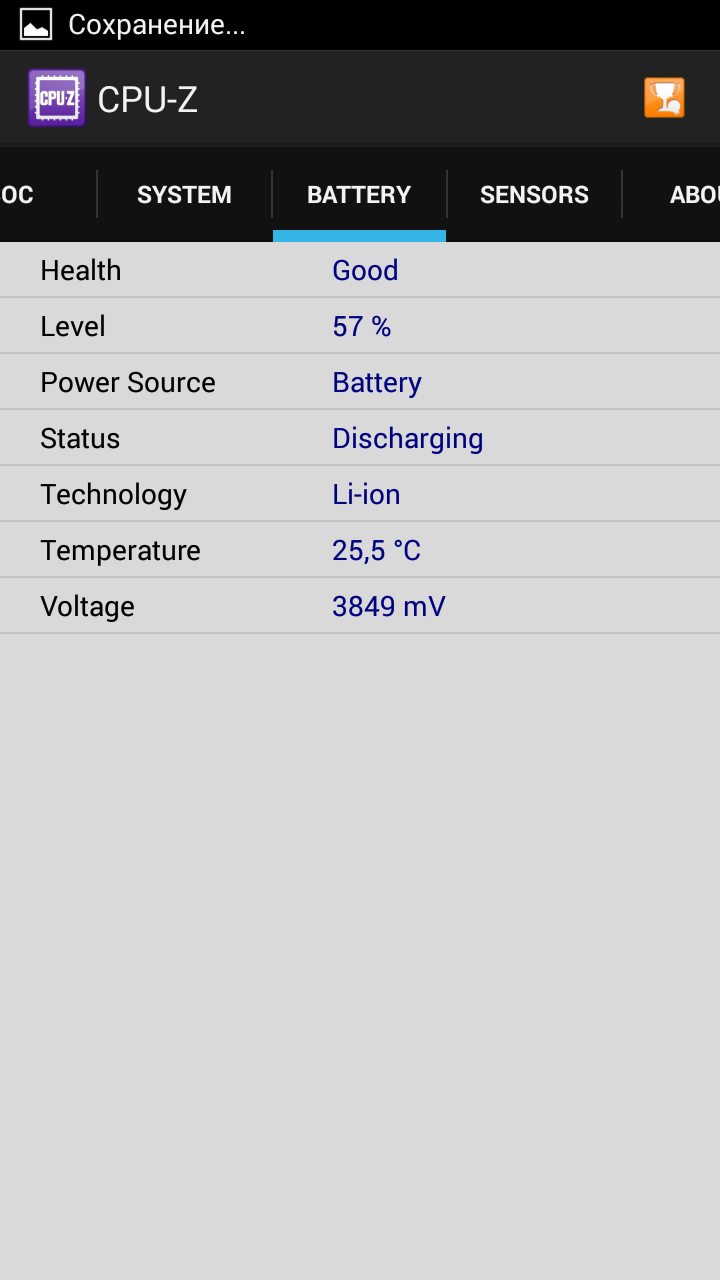Go to the SENSORS tab

click(534, 194)
